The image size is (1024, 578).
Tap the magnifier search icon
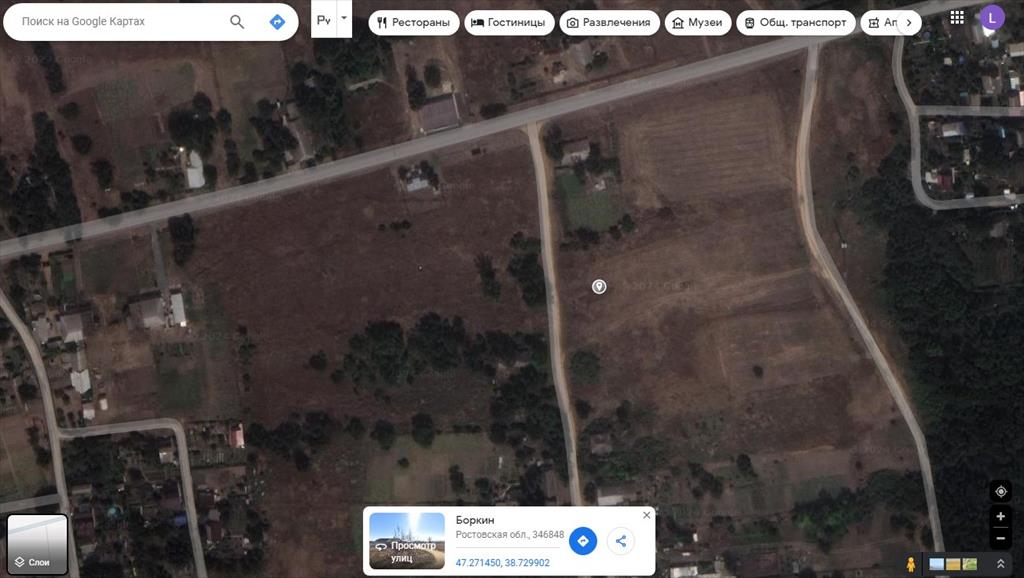click(x=237, y=21)
